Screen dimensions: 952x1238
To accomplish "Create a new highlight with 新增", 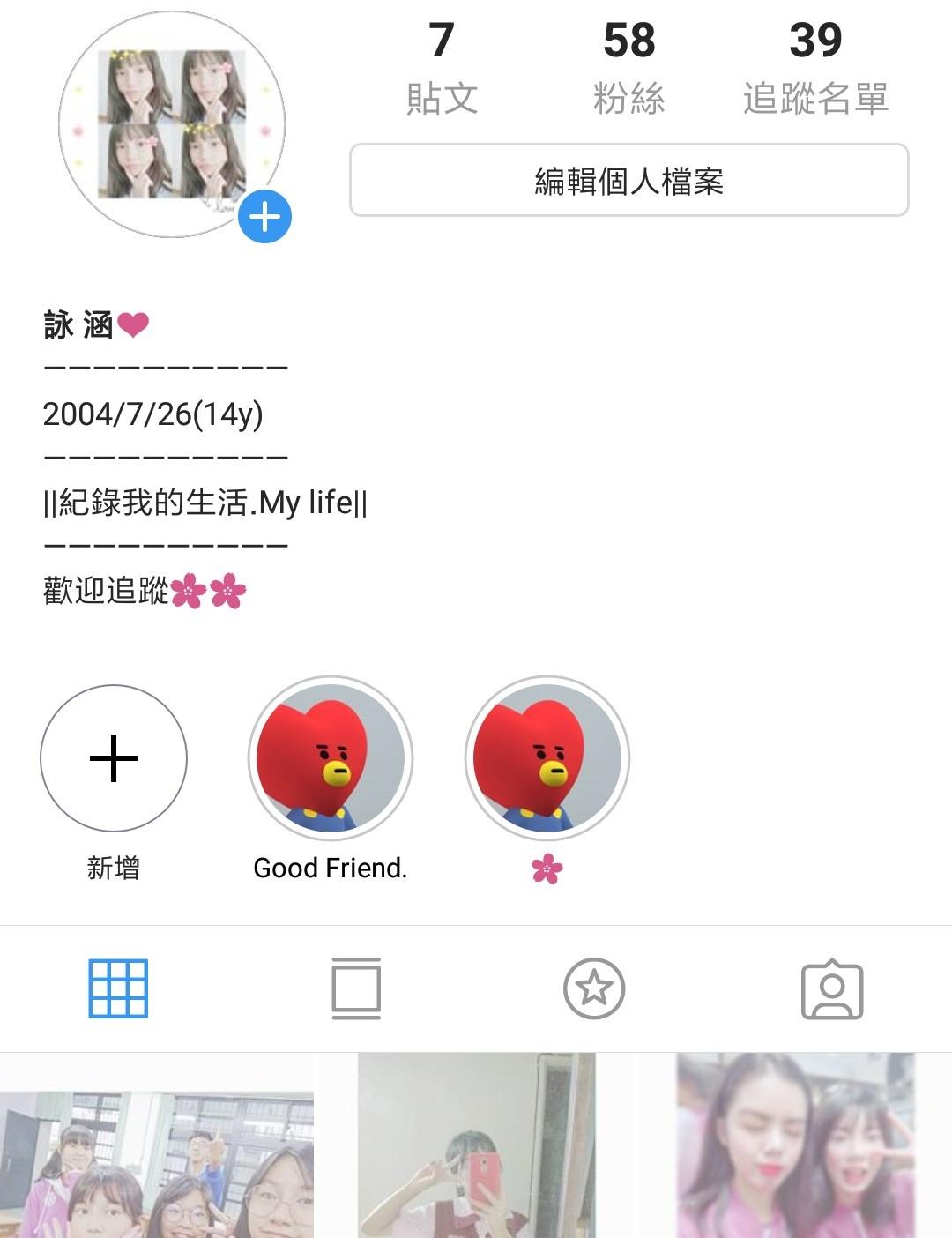I will point(114,759).
